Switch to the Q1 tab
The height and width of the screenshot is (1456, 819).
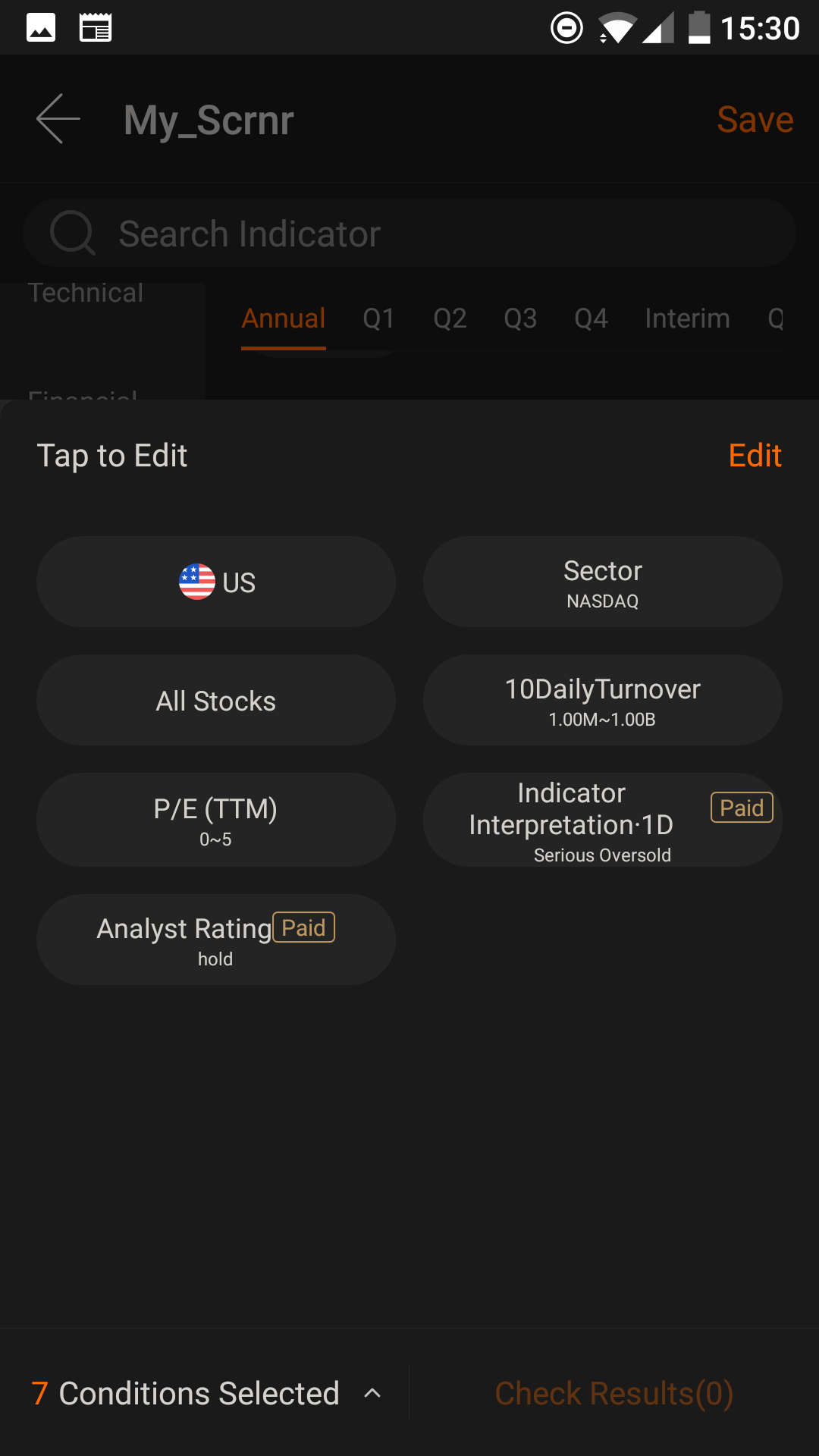click(378, 318)
